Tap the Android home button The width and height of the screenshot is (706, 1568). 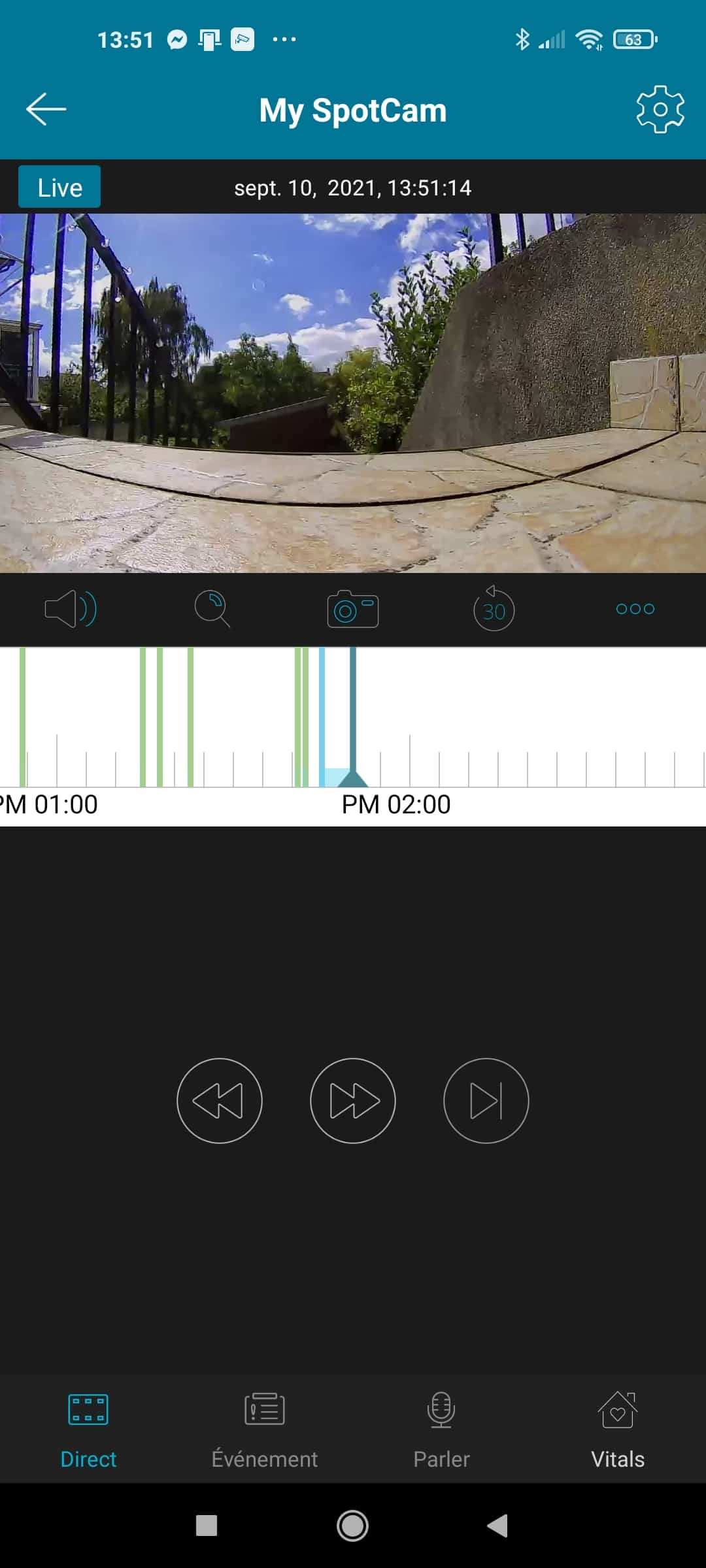click(353, 1526)
